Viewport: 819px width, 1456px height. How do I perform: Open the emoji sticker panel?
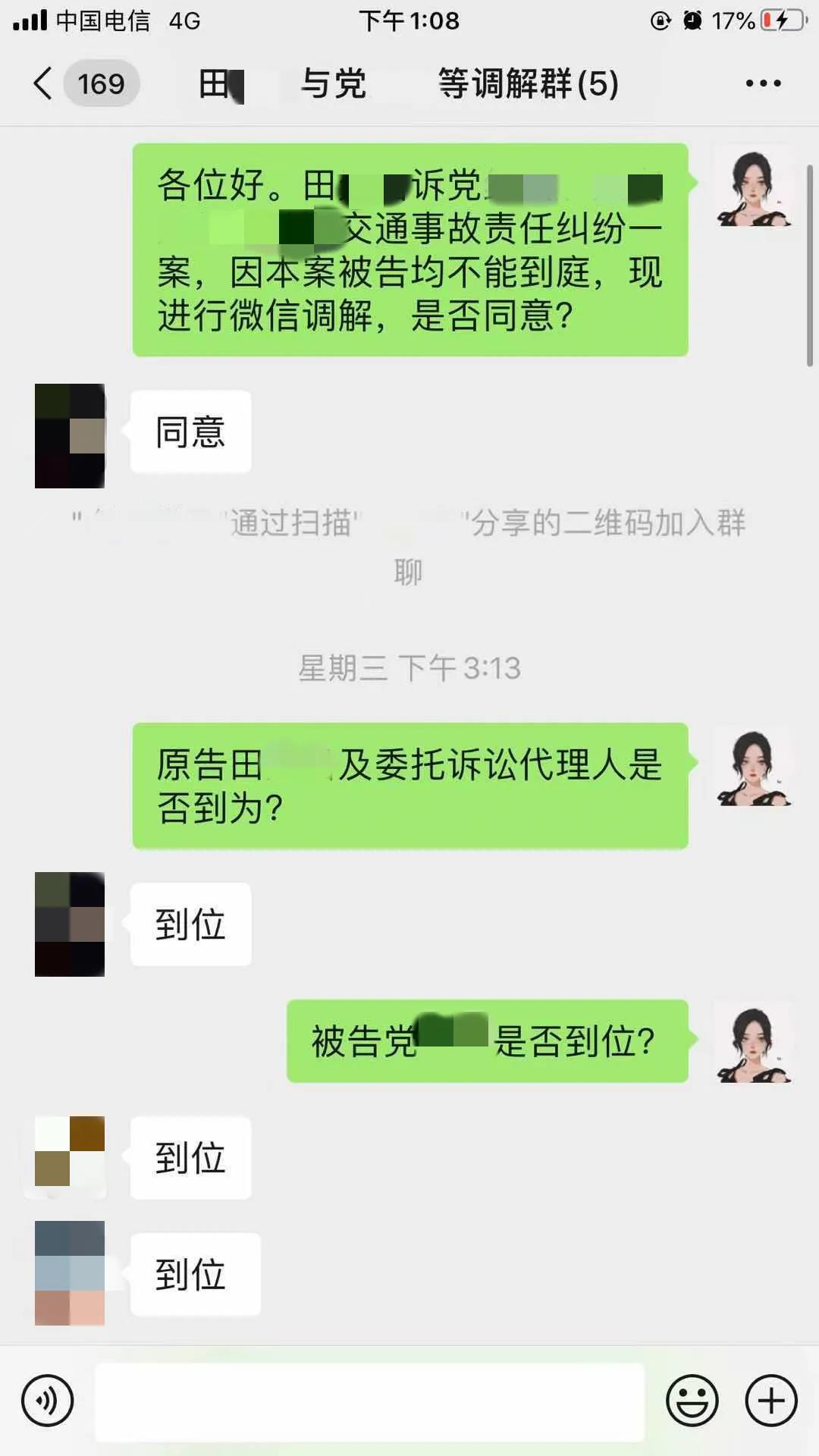pyautogui.click(x=692, y=1401)
